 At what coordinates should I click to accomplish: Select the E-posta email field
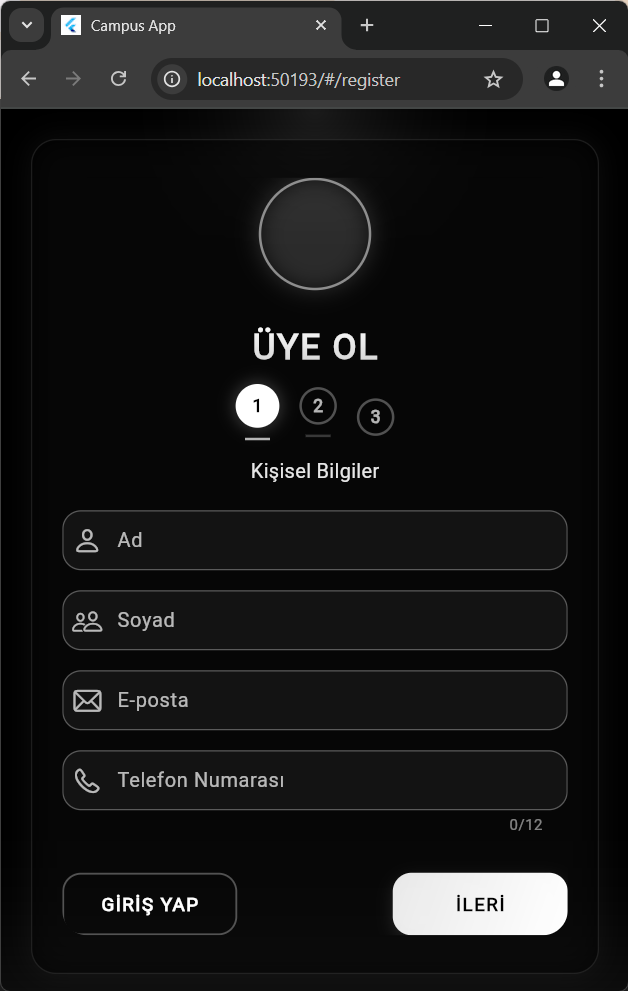314,700
